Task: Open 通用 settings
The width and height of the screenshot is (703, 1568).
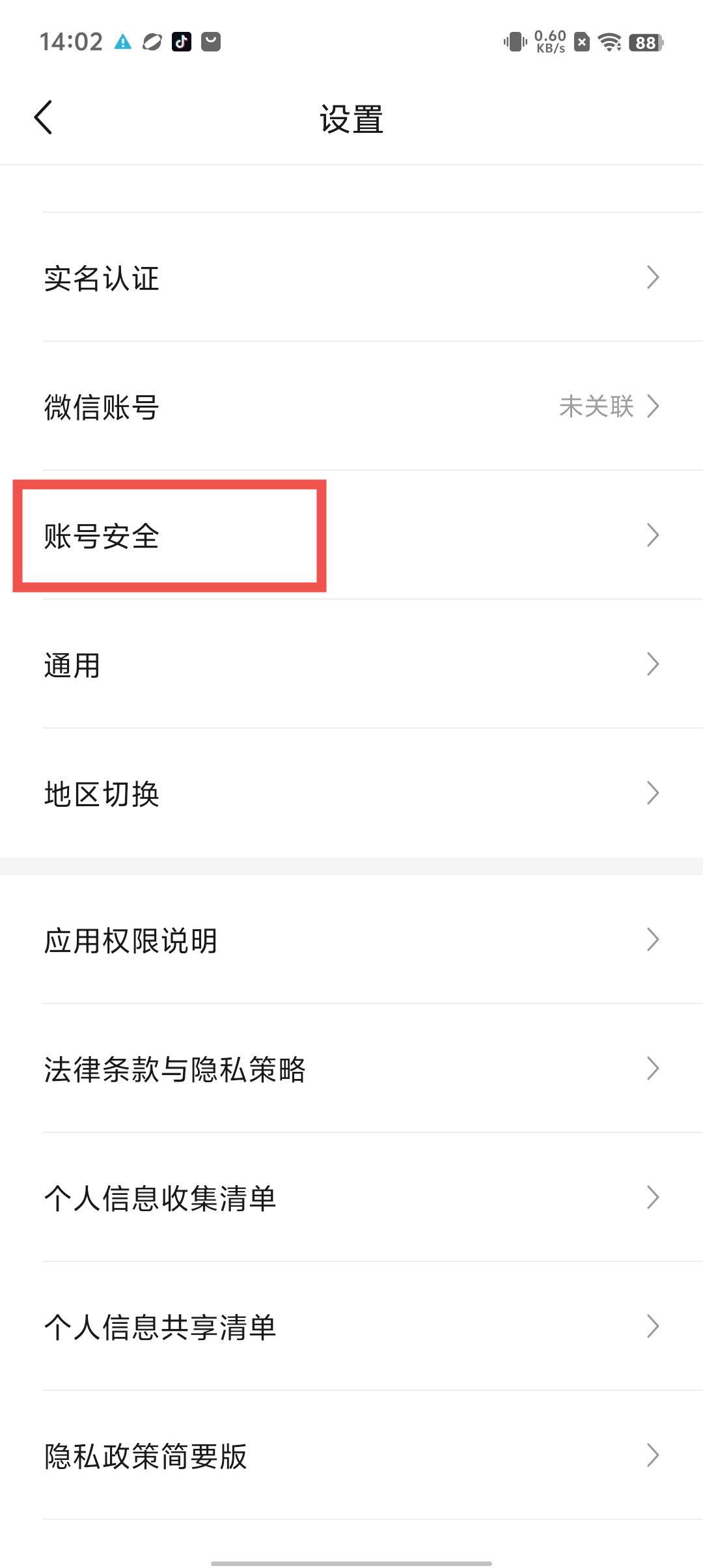Action: coord(351,665)
